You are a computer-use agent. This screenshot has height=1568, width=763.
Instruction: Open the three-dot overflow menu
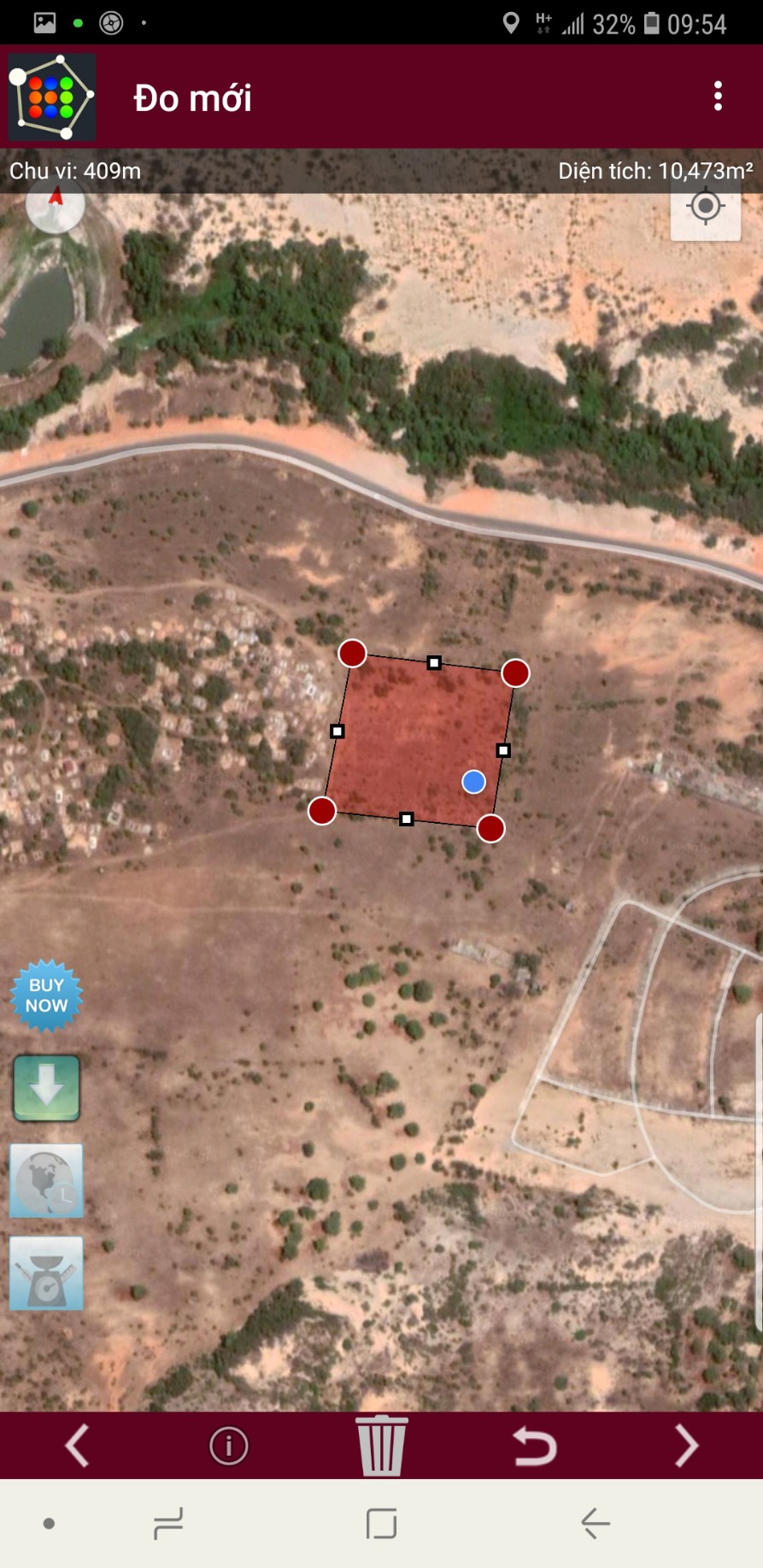click(718, 97)
